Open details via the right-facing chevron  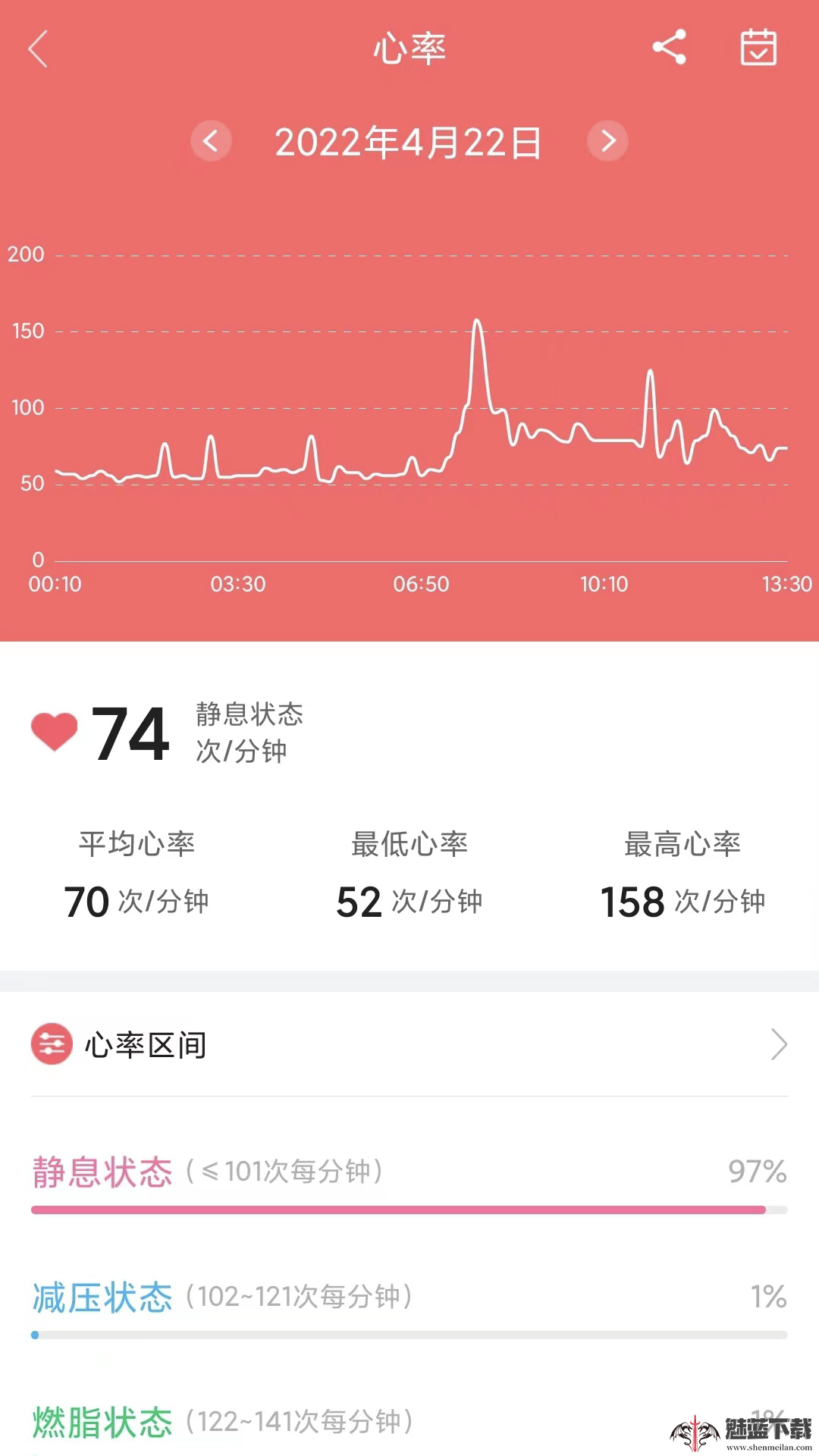(x=778, y=1045)
